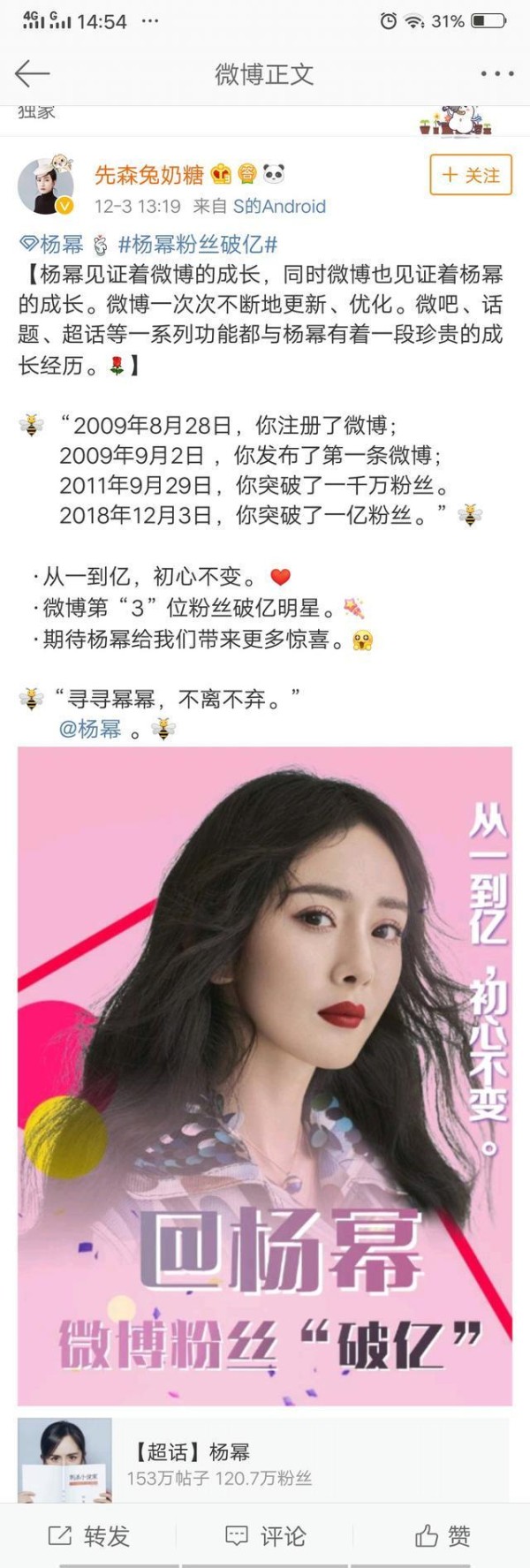530x1568 pixels.
Task: Open comments with the 评论 button
Action: pos(265,1535)
